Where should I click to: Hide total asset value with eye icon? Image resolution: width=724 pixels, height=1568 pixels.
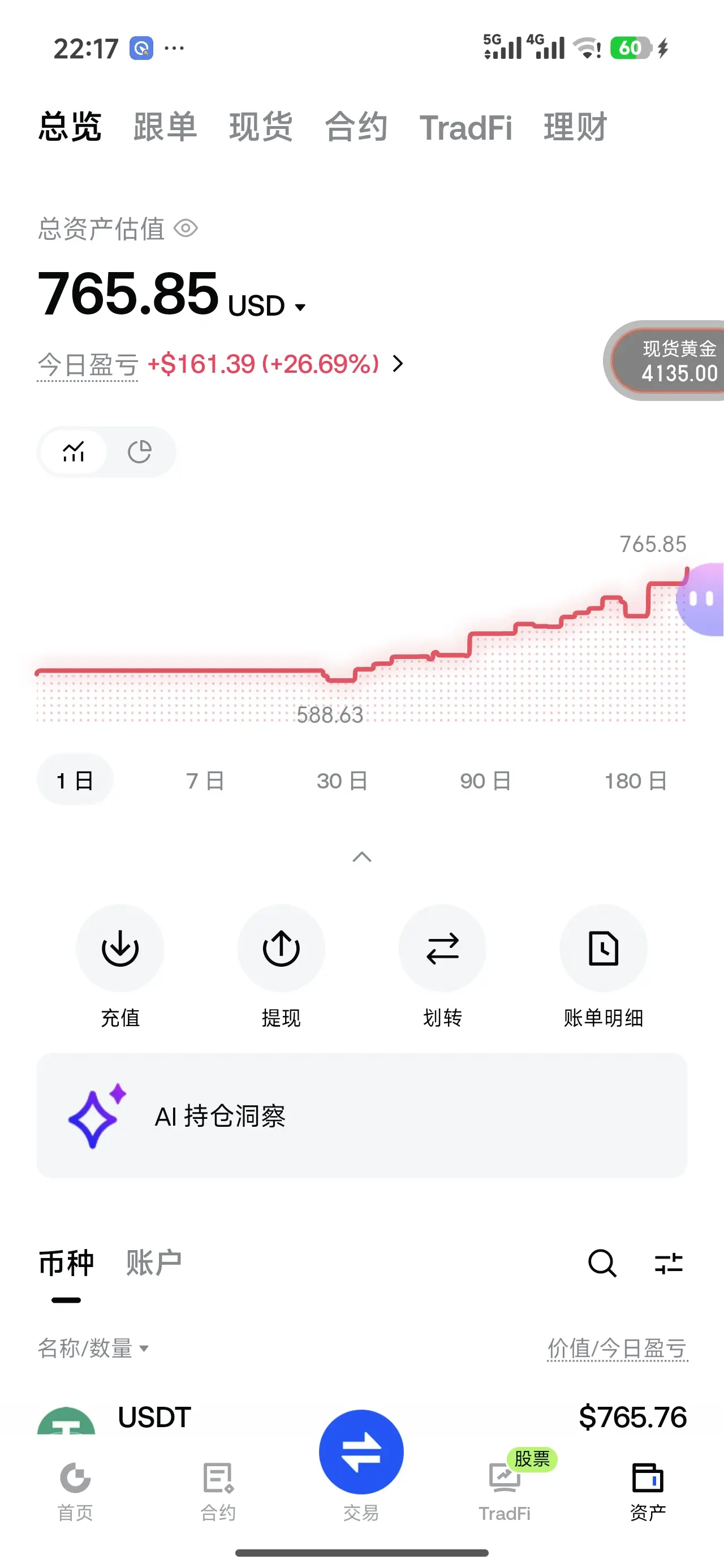(x=186, y=229)
